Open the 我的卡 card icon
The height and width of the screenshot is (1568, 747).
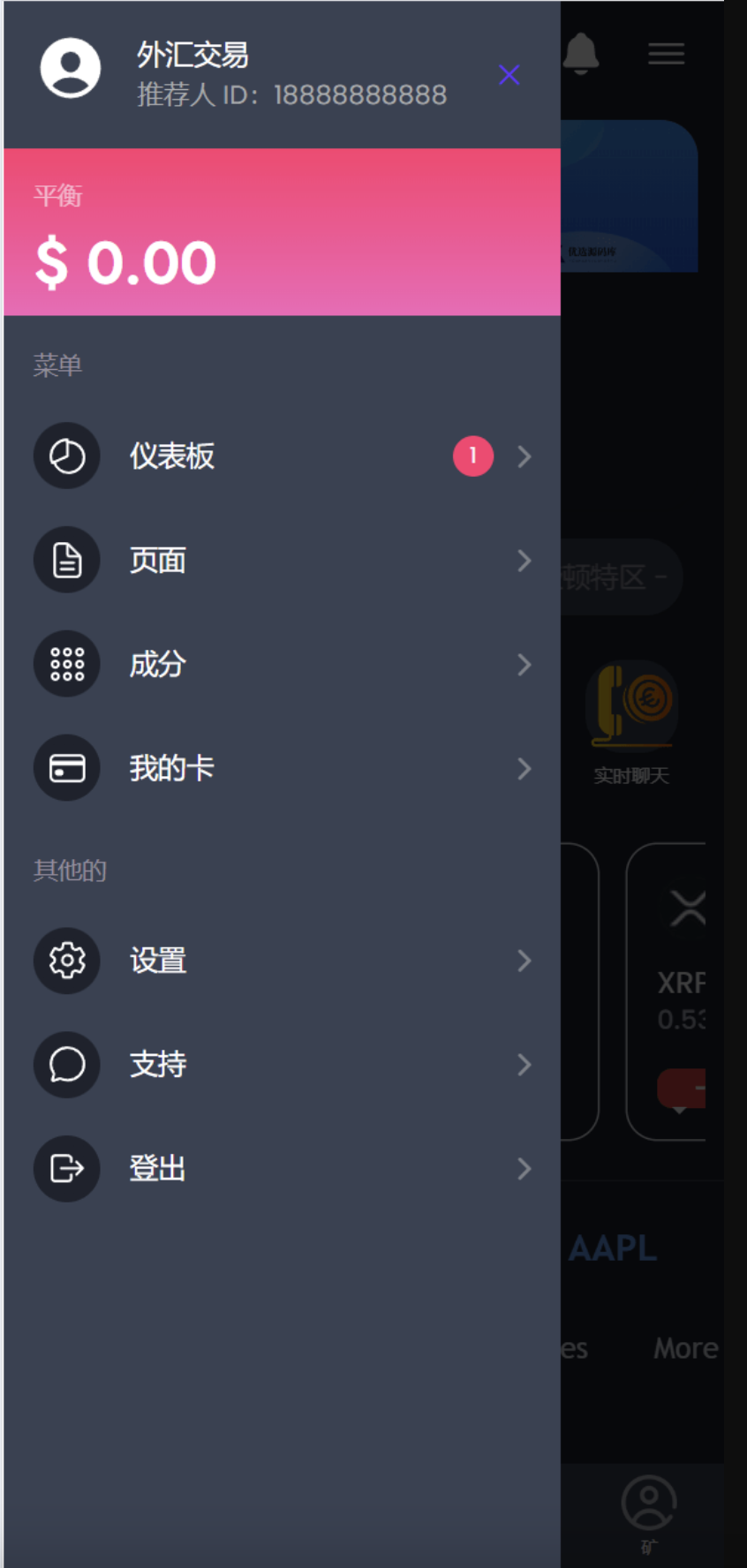click(x=67, y=768)
